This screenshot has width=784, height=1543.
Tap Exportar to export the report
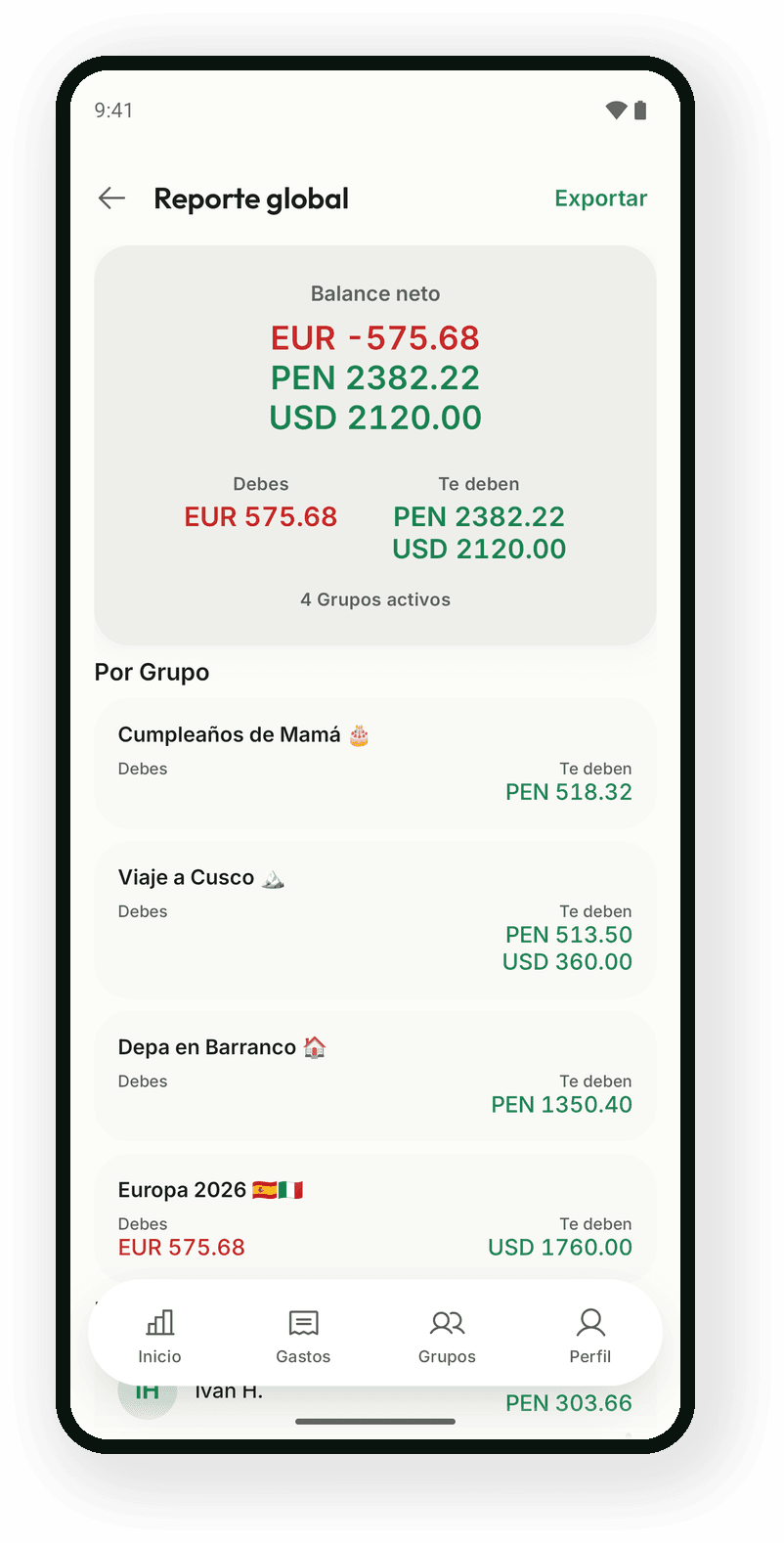pos(600,198)
